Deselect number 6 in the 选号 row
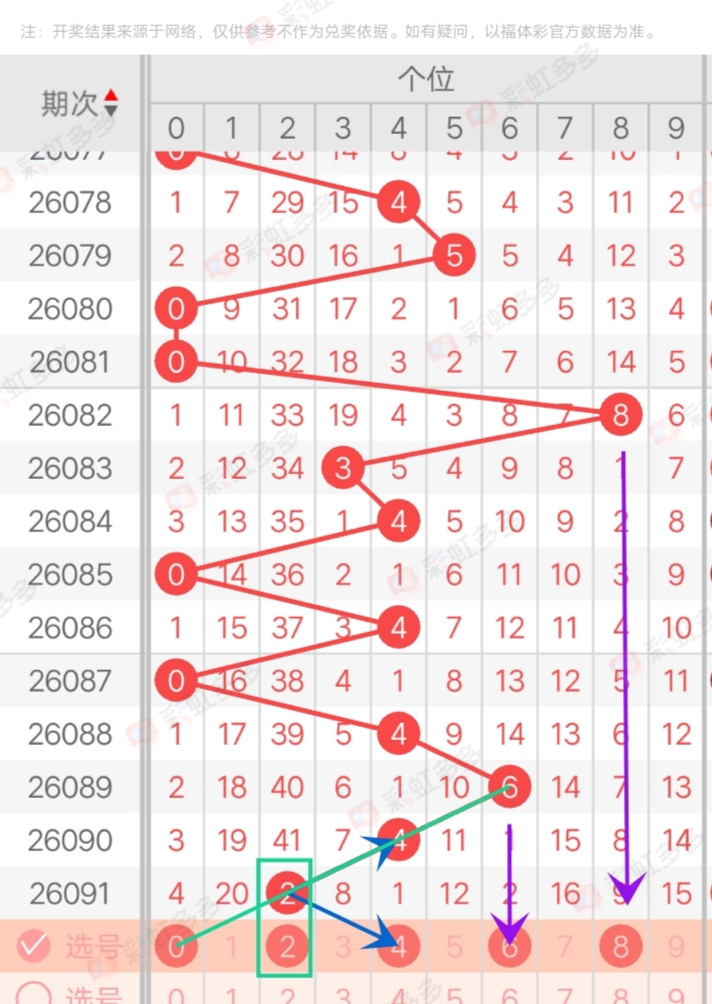This screenshot has width=712, height=1004. (510, 946)
